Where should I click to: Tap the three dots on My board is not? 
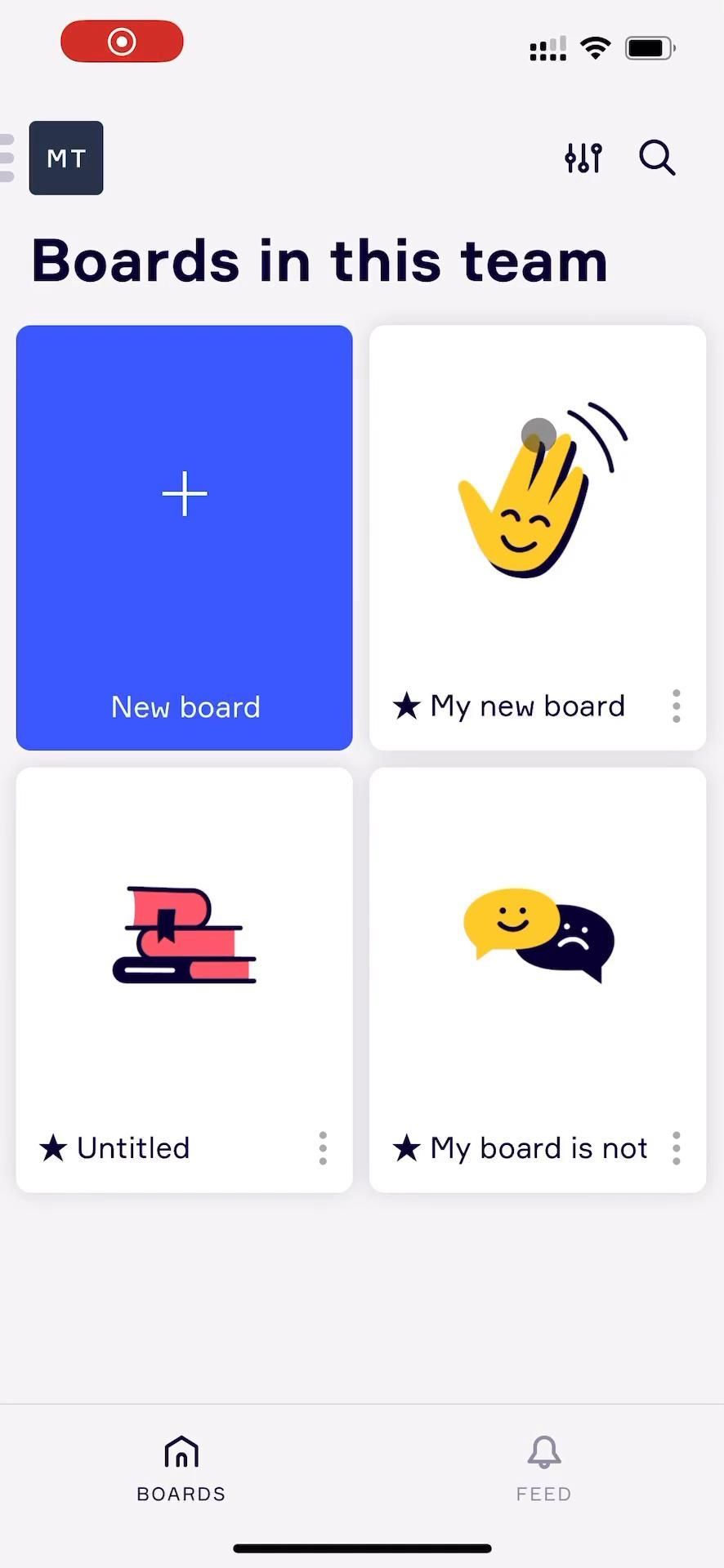point(677,1148)
